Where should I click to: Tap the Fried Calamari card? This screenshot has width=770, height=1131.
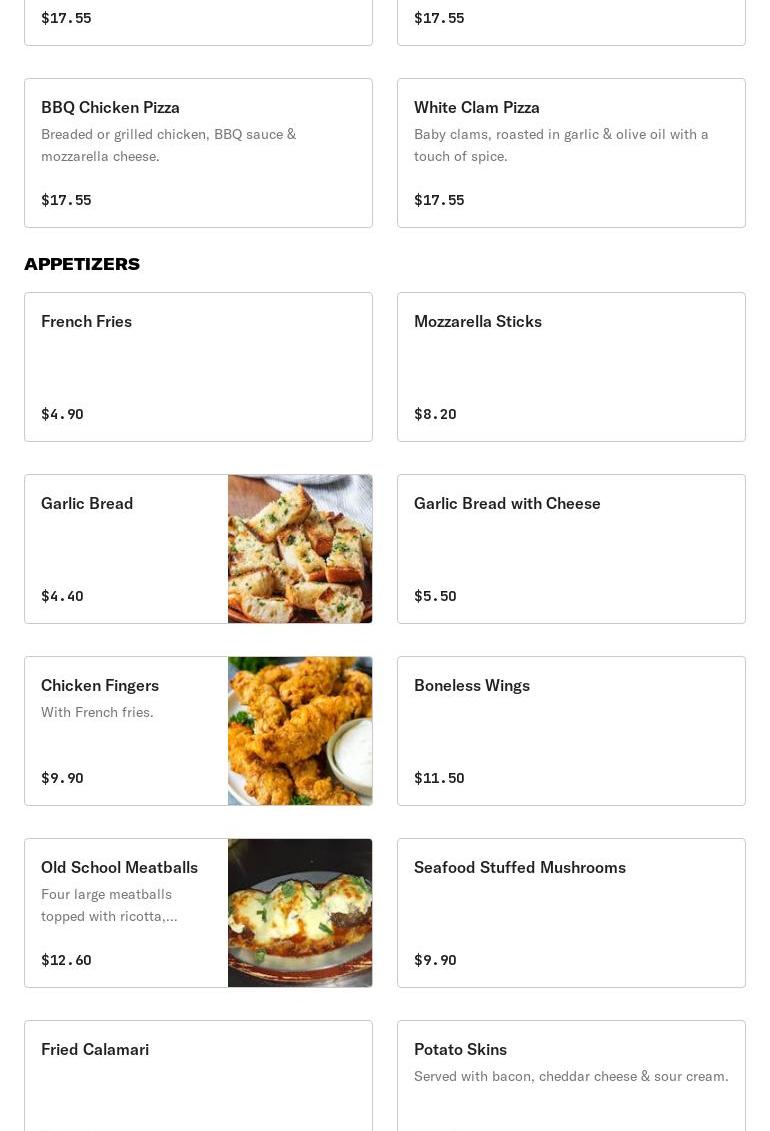[x=198, y=1076]
